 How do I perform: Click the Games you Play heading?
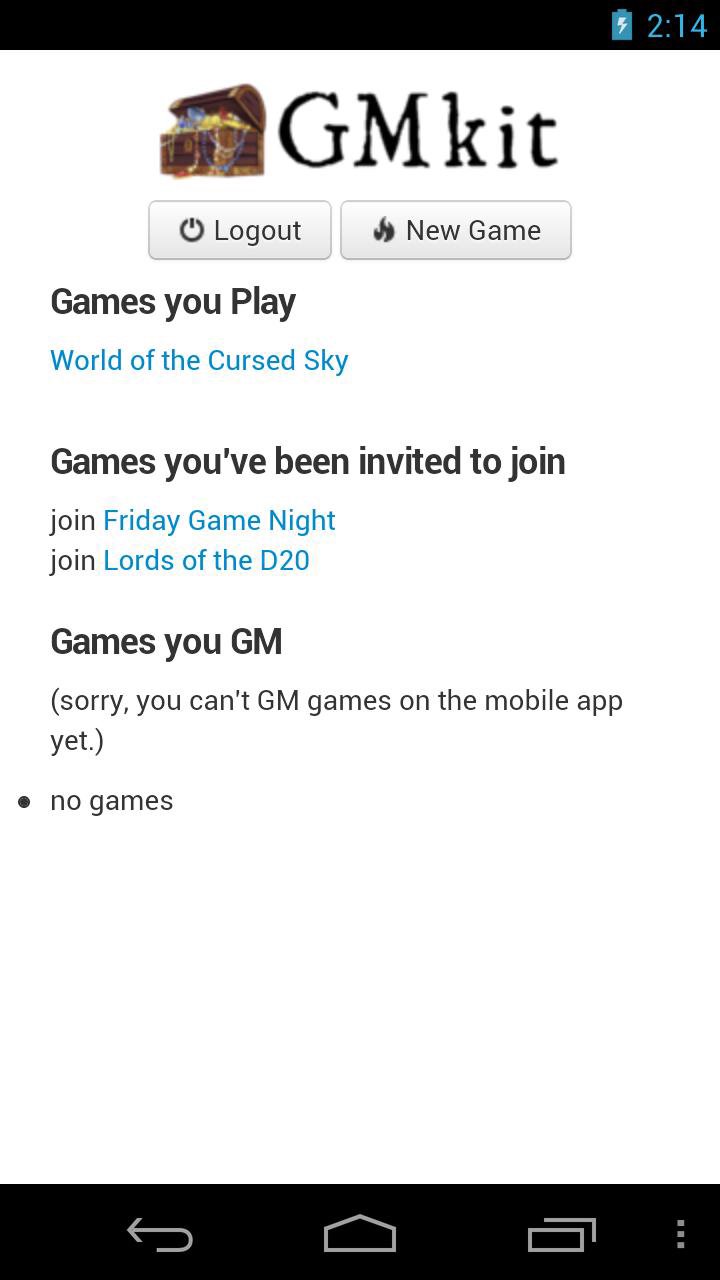(x=173, y=301)
